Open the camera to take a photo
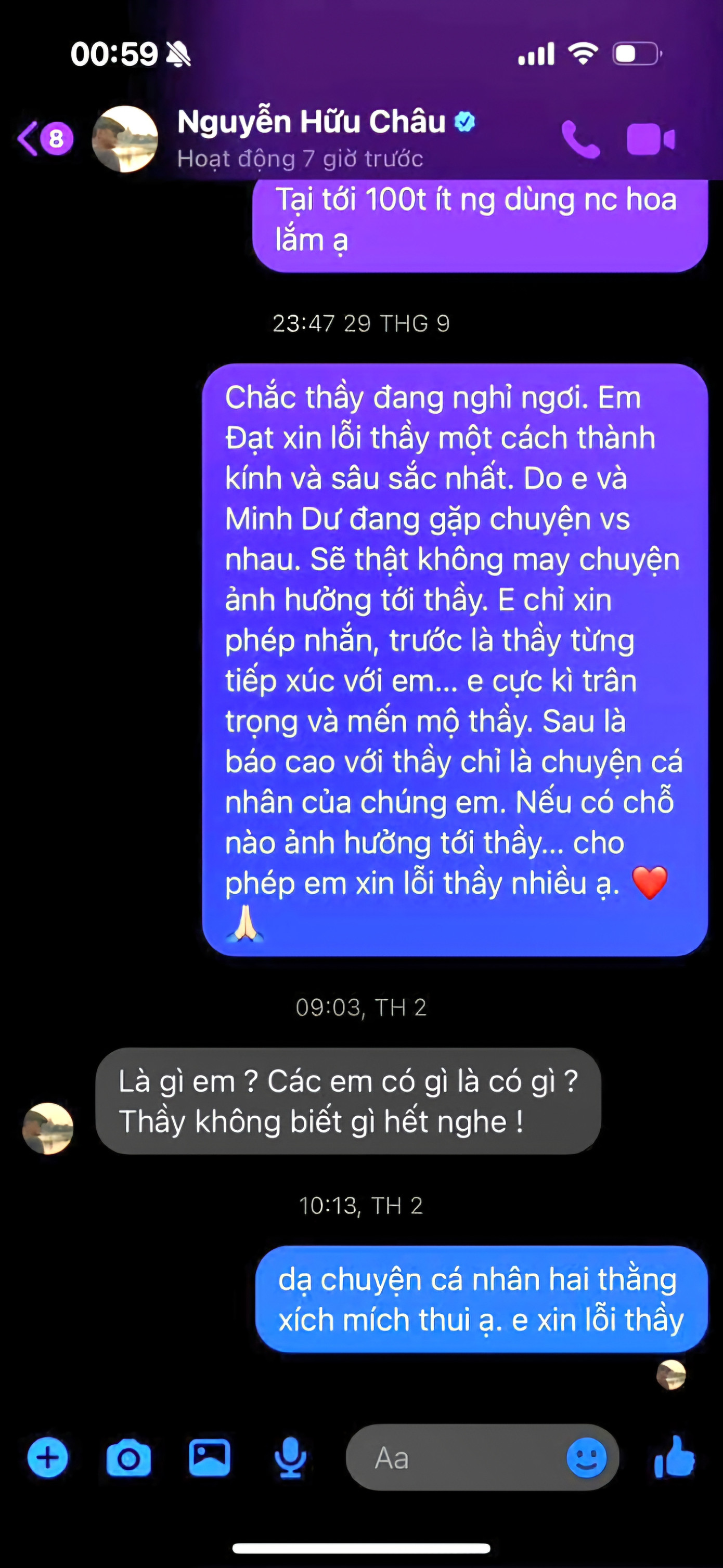 pos(128,1458)
